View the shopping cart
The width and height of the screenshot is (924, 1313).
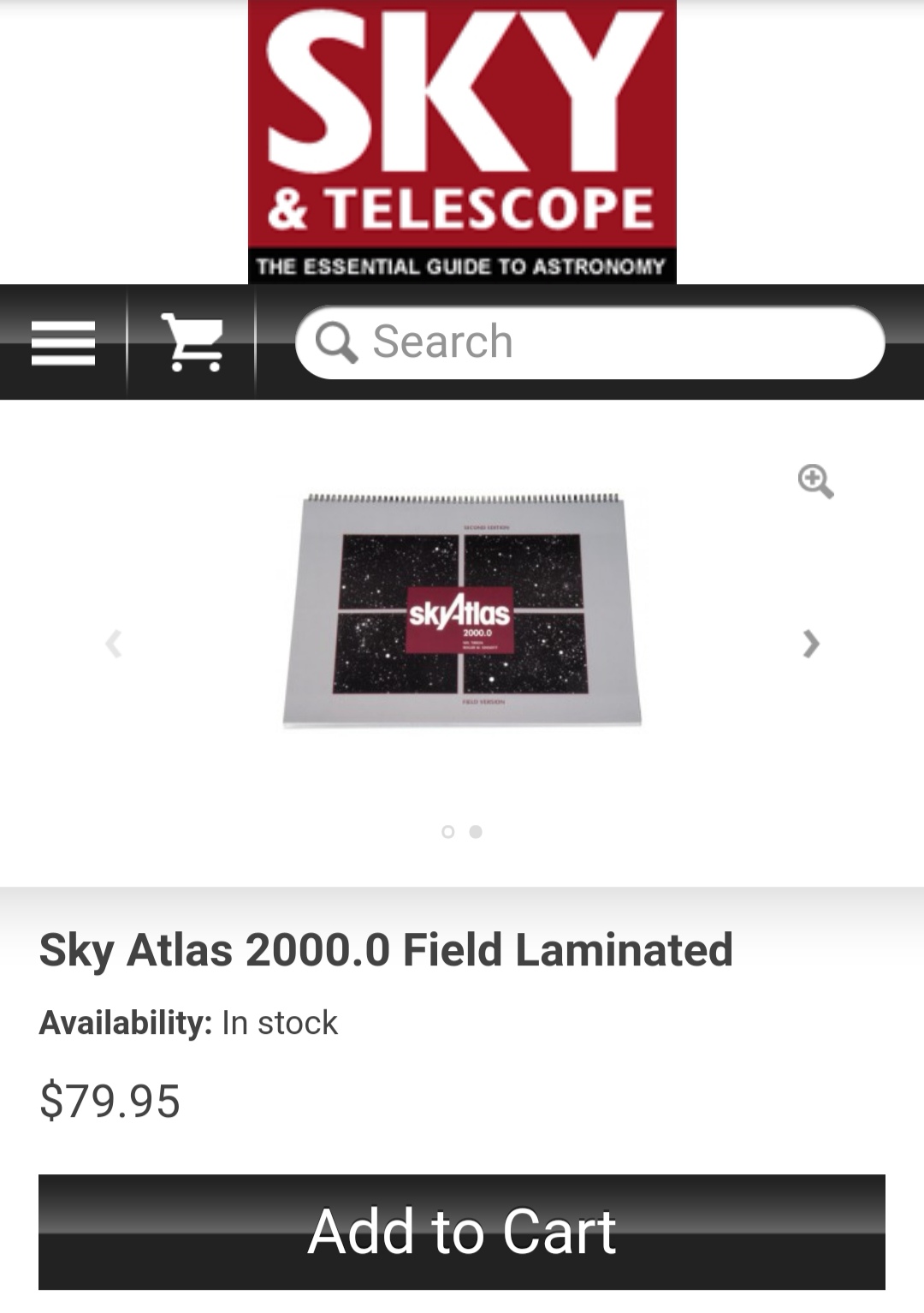pyautogui.click(x=192, y=342)
